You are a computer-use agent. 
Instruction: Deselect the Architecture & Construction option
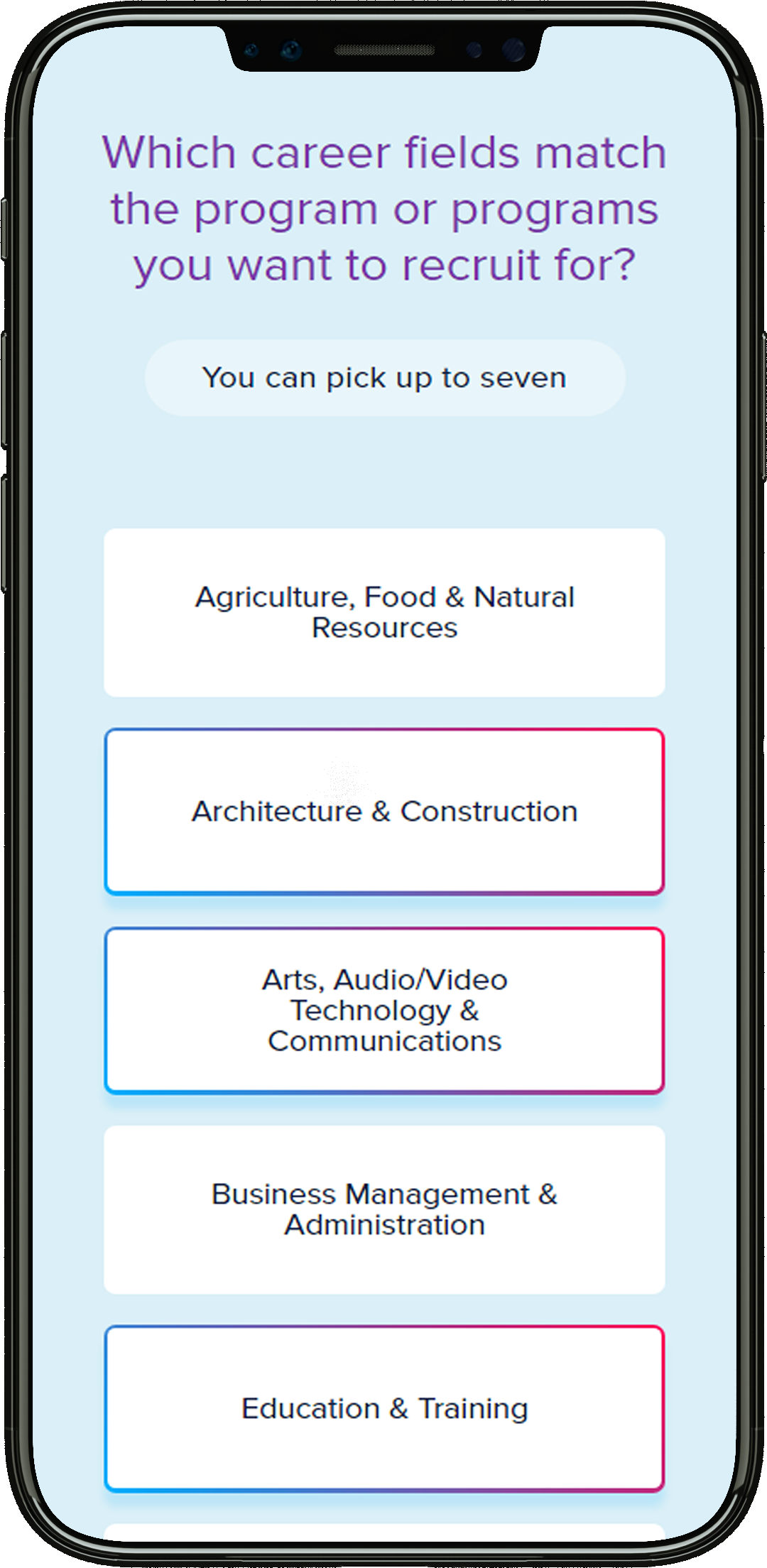tap(384, 811)
